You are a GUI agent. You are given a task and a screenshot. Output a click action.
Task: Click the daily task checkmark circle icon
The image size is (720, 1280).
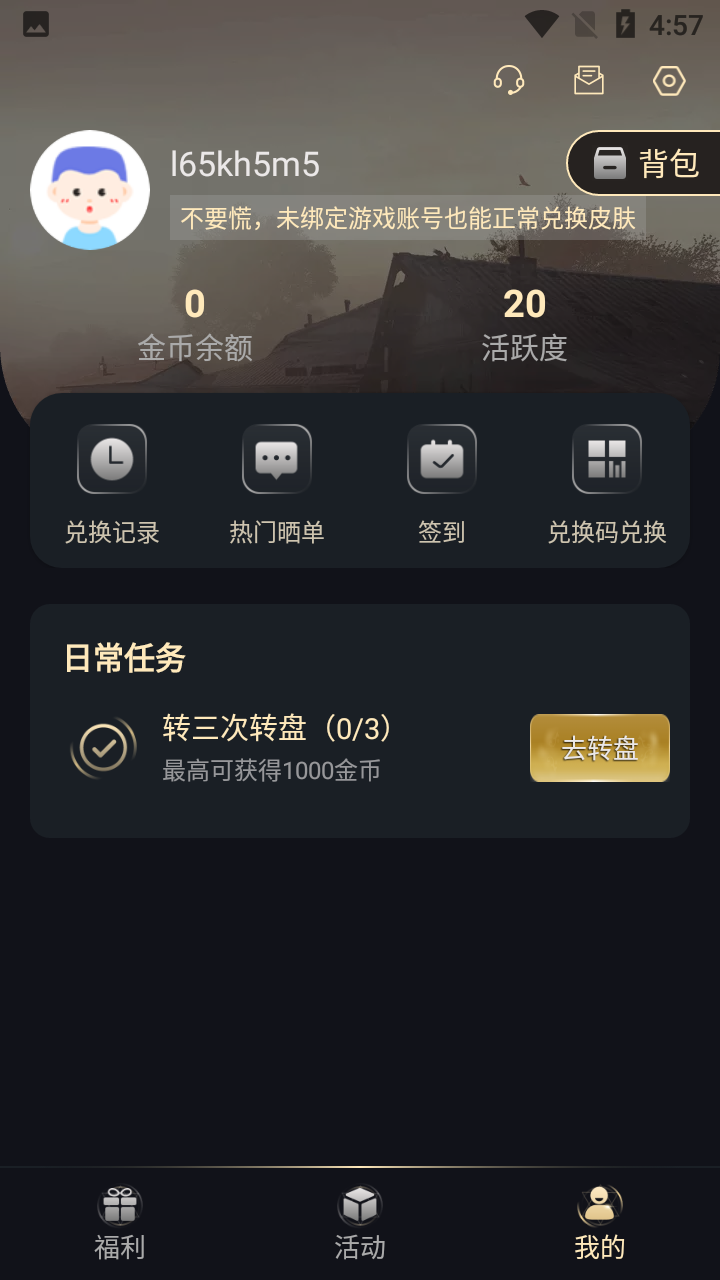pyautogui.click(x=101, y=747)
